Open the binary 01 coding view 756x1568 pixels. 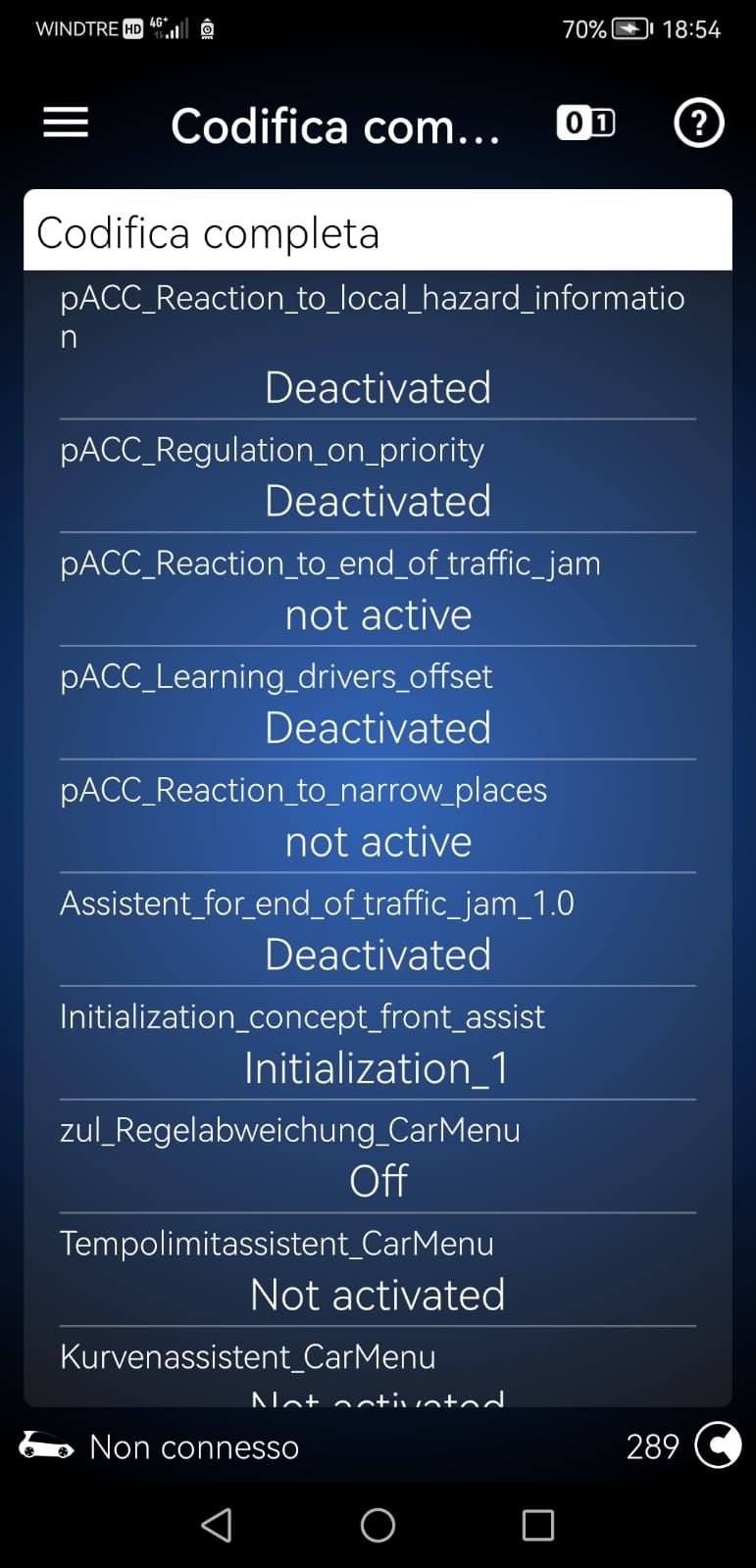coord(585,123)
